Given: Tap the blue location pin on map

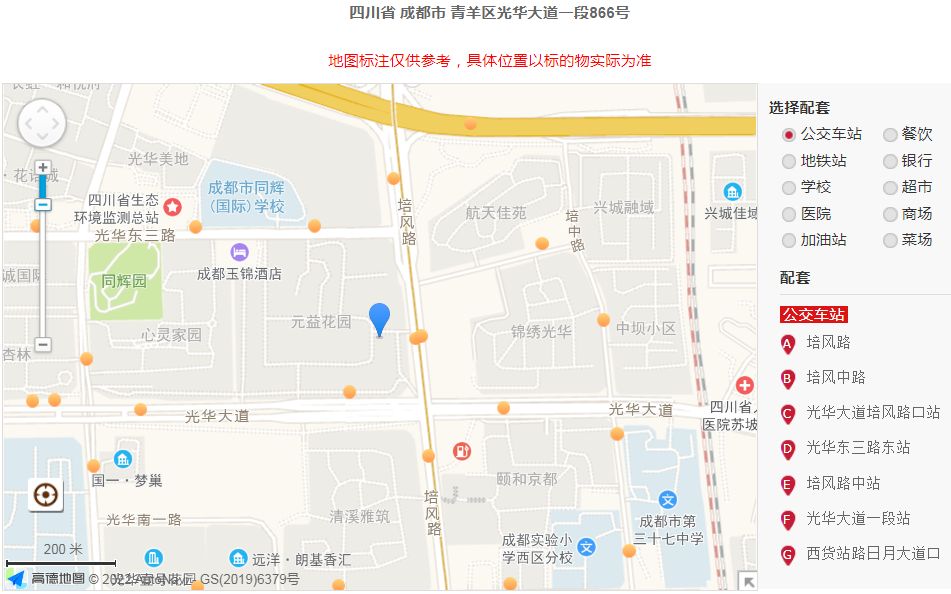Looking at the screenshot, I should (379, 319).
